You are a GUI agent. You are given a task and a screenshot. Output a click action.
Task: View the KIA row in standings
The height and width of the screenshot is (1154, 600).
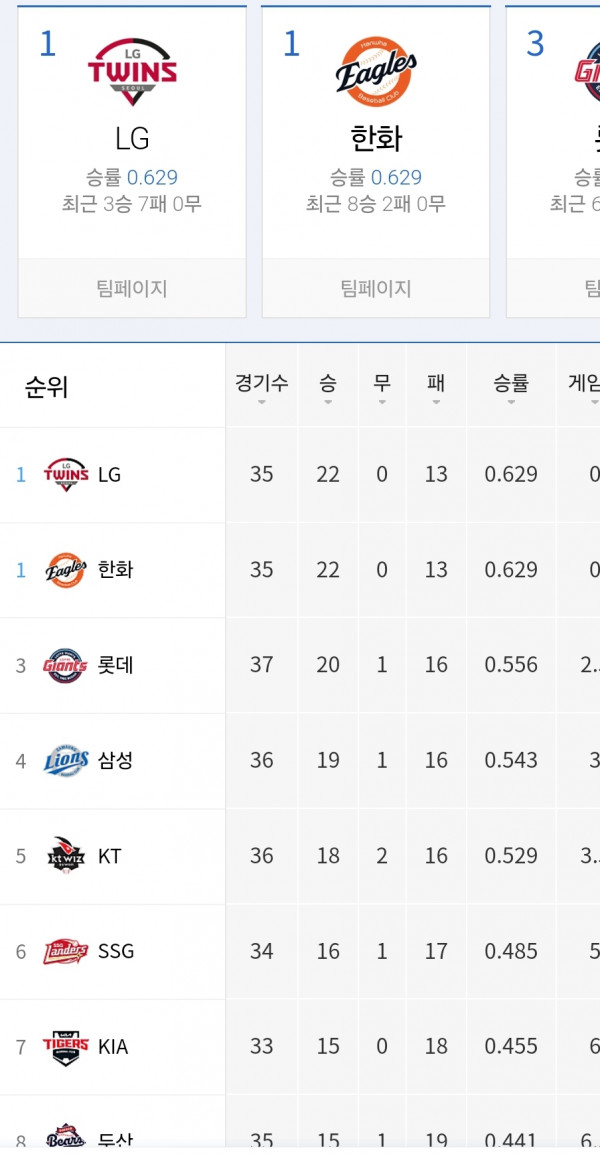(x=300, y=1047)
